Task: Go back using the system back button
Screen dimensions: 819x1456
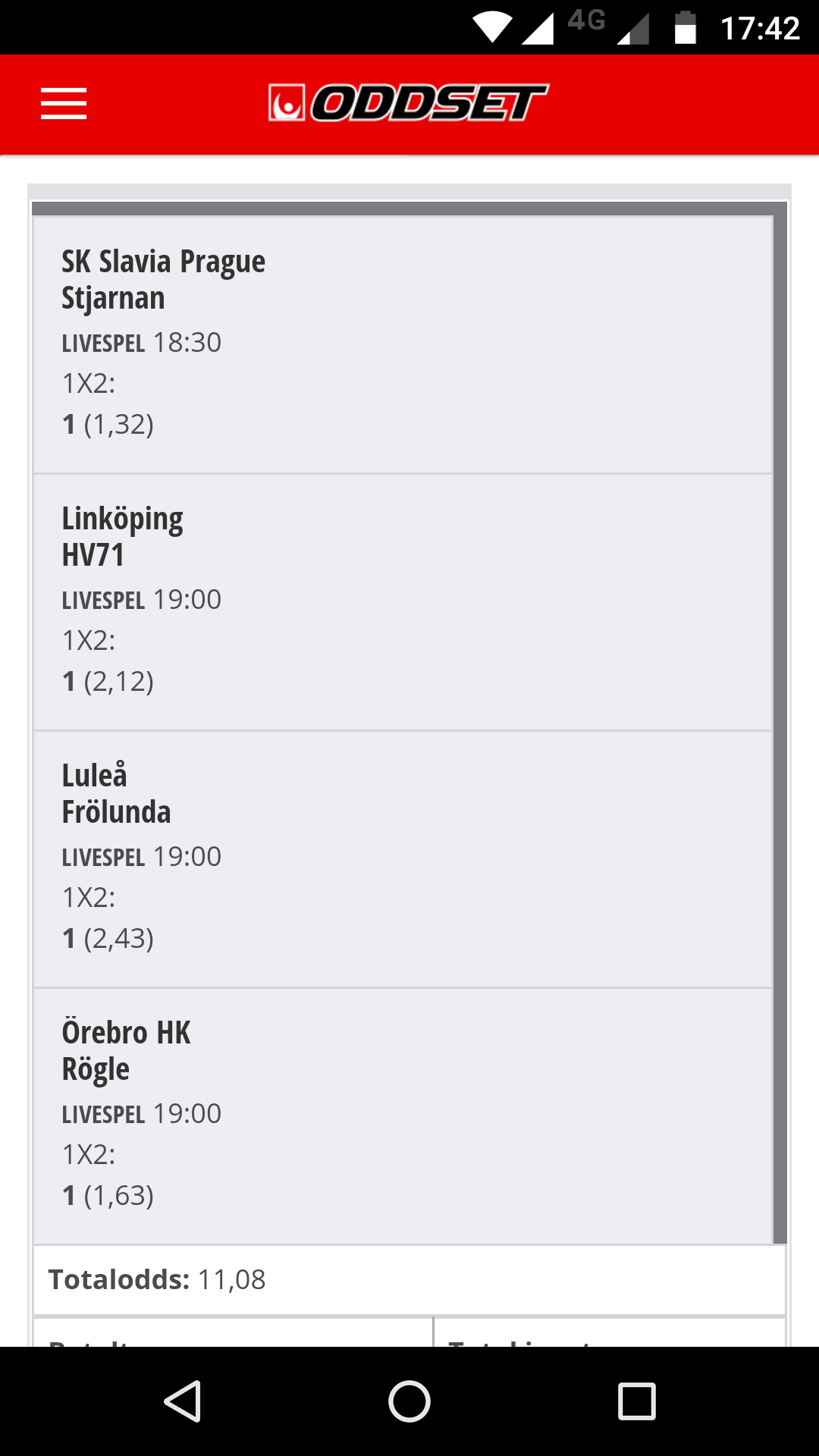Action: (183, 1401)
